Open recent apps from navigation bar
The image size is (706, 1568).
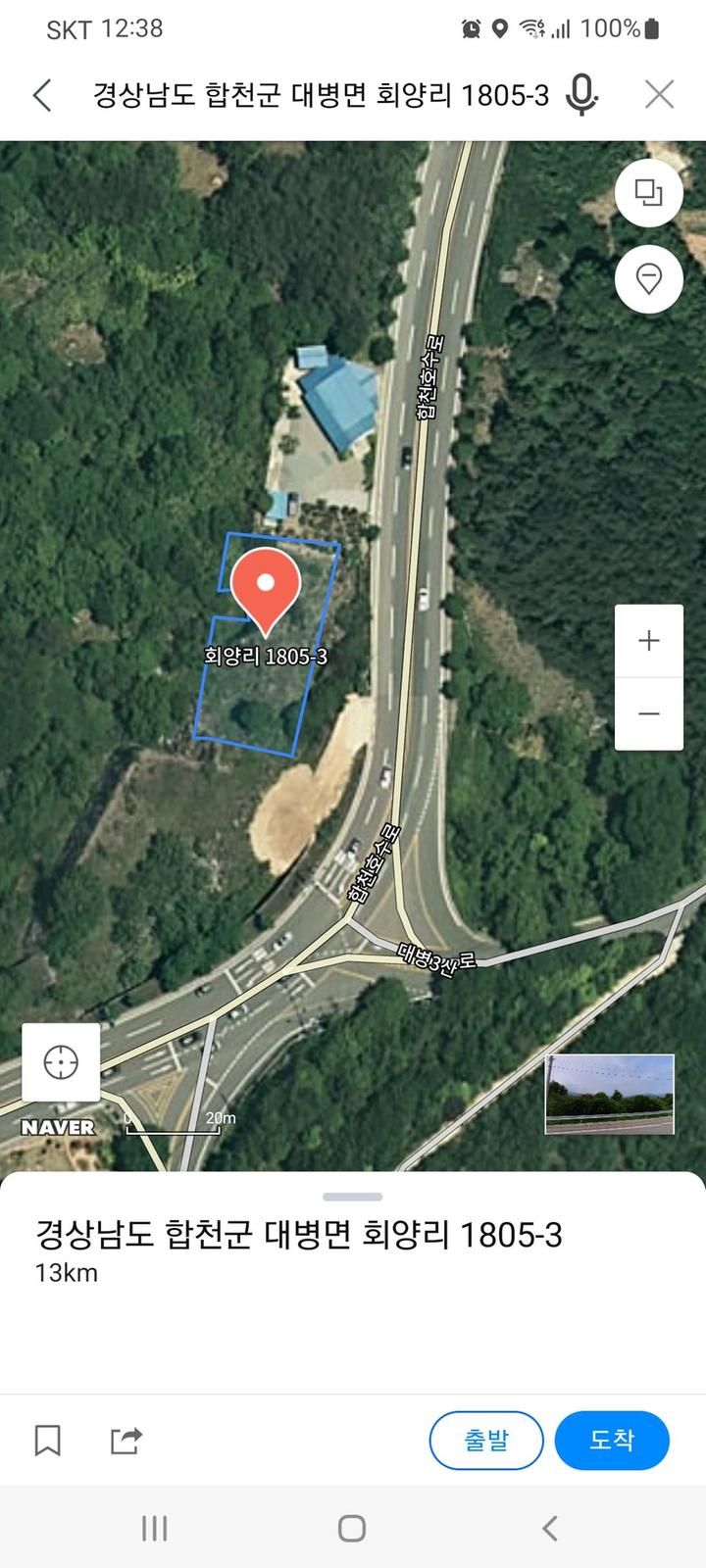(155, 1528)
